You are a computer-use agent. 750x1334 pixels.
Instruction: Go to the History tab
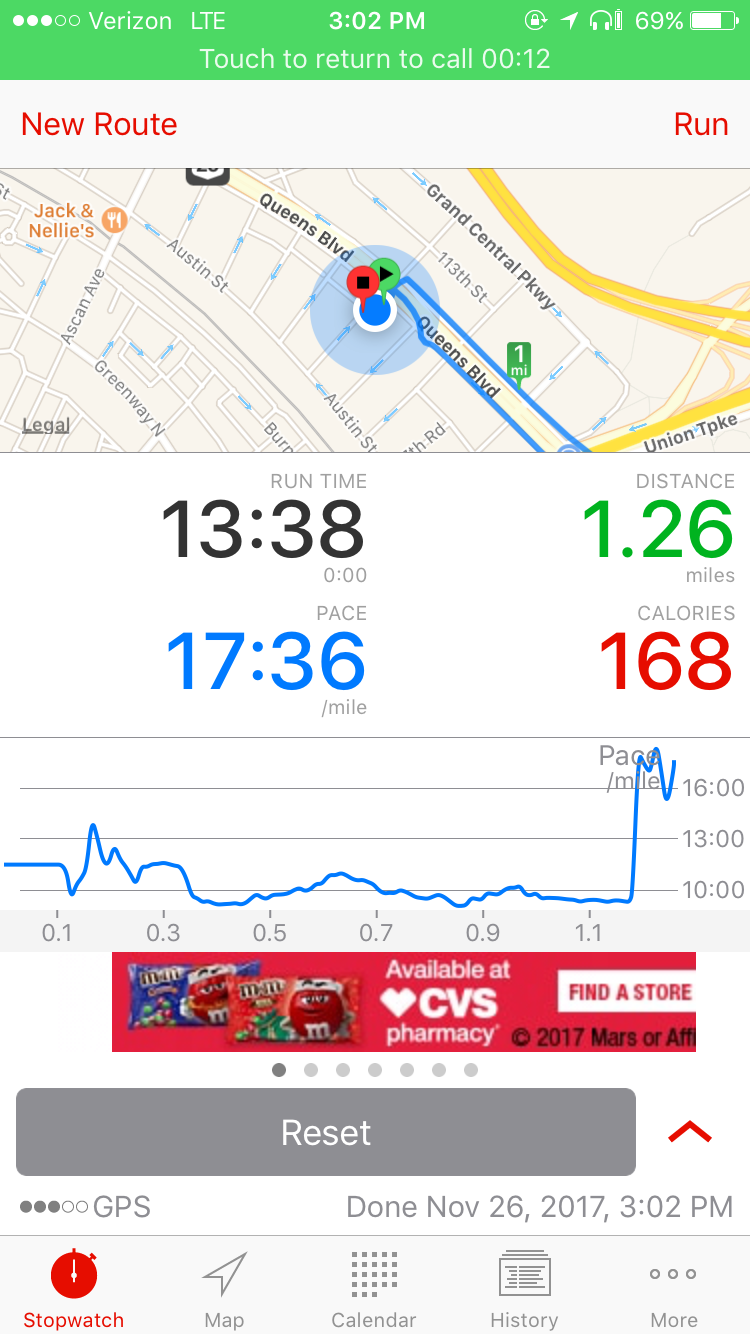tap(524, 1290)
